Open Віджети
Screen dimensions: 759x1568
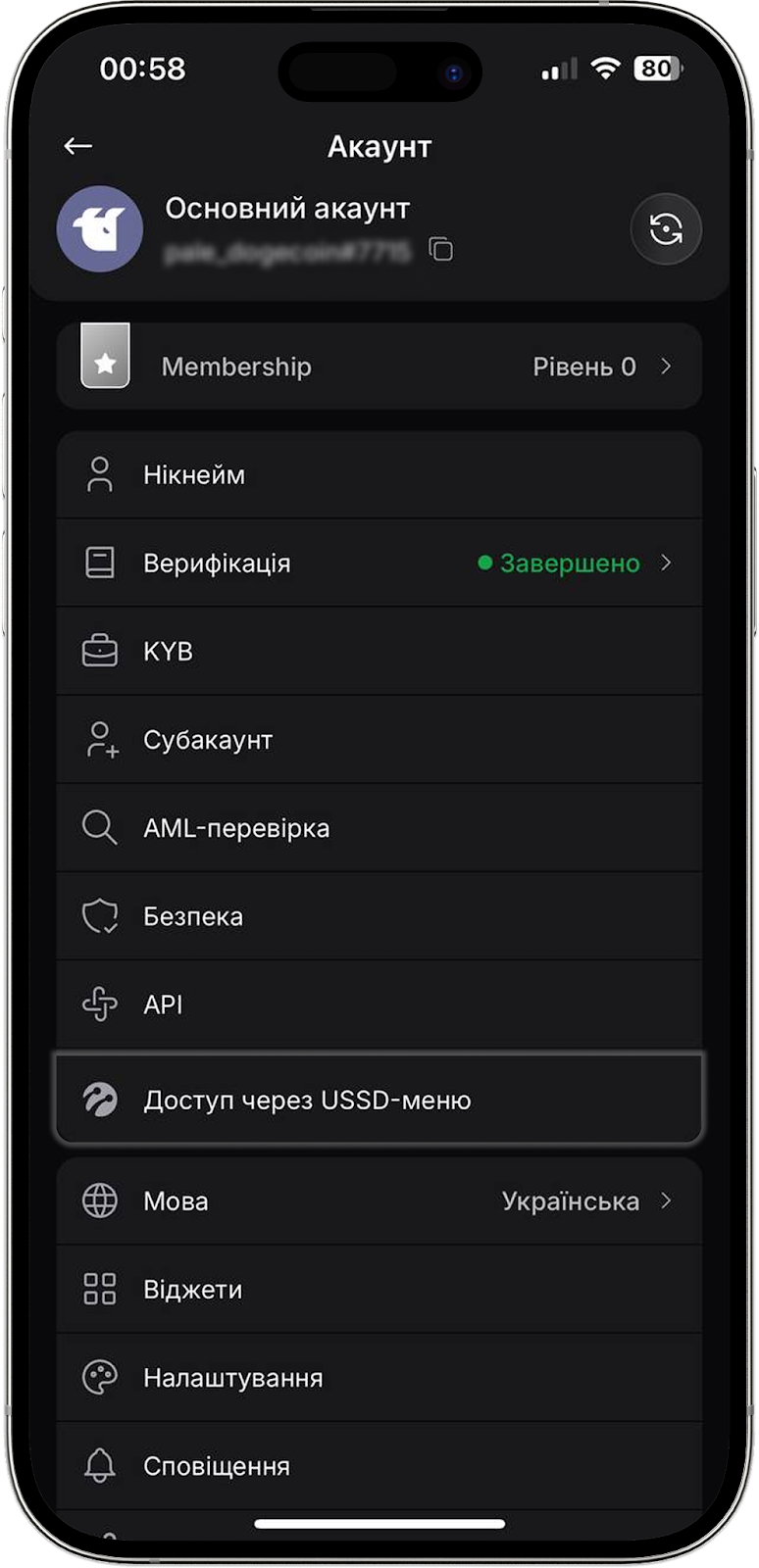[x=379, y=1290]
